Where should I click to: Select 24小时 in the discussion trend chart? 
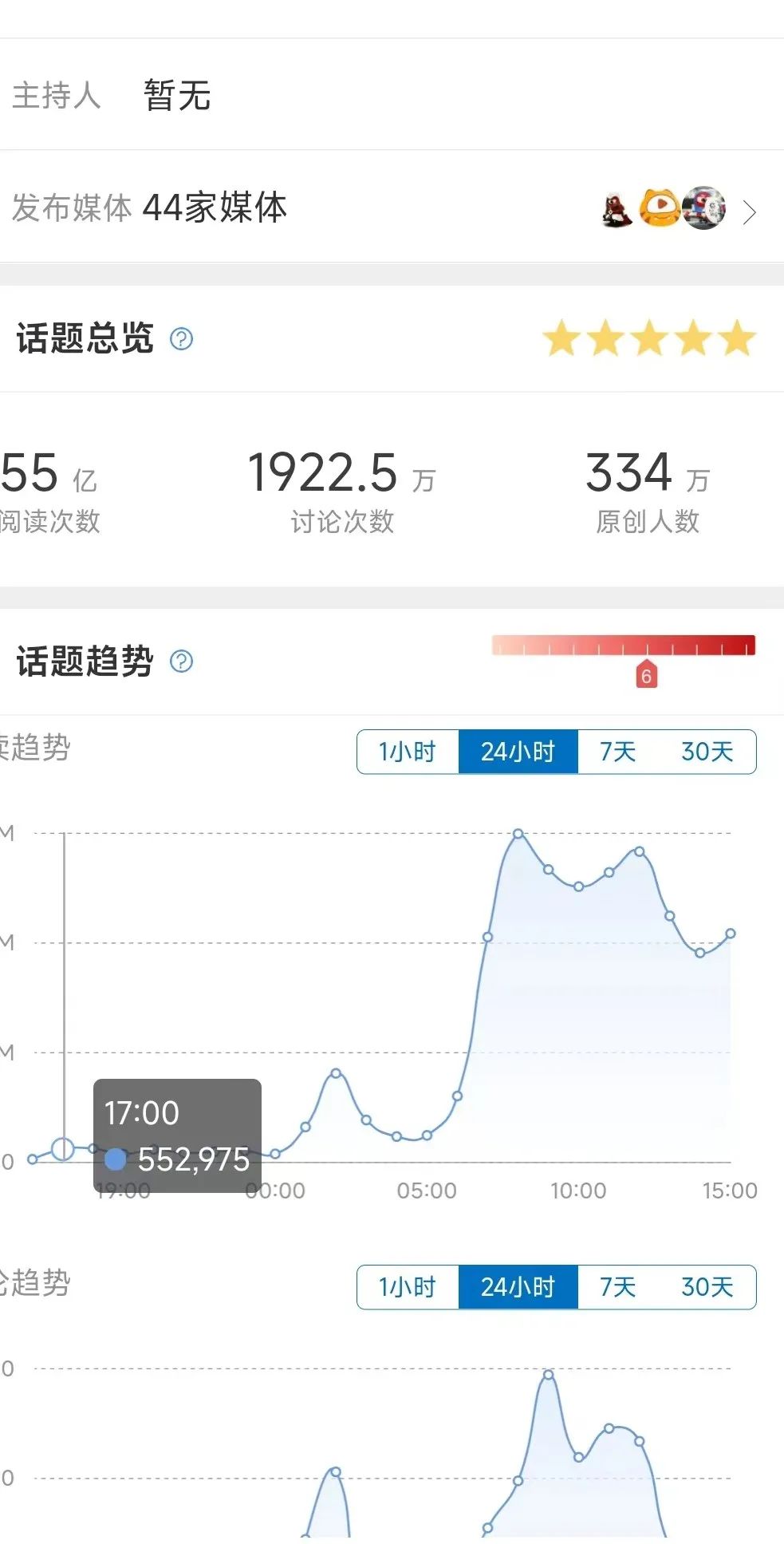tap(518, 1287)
